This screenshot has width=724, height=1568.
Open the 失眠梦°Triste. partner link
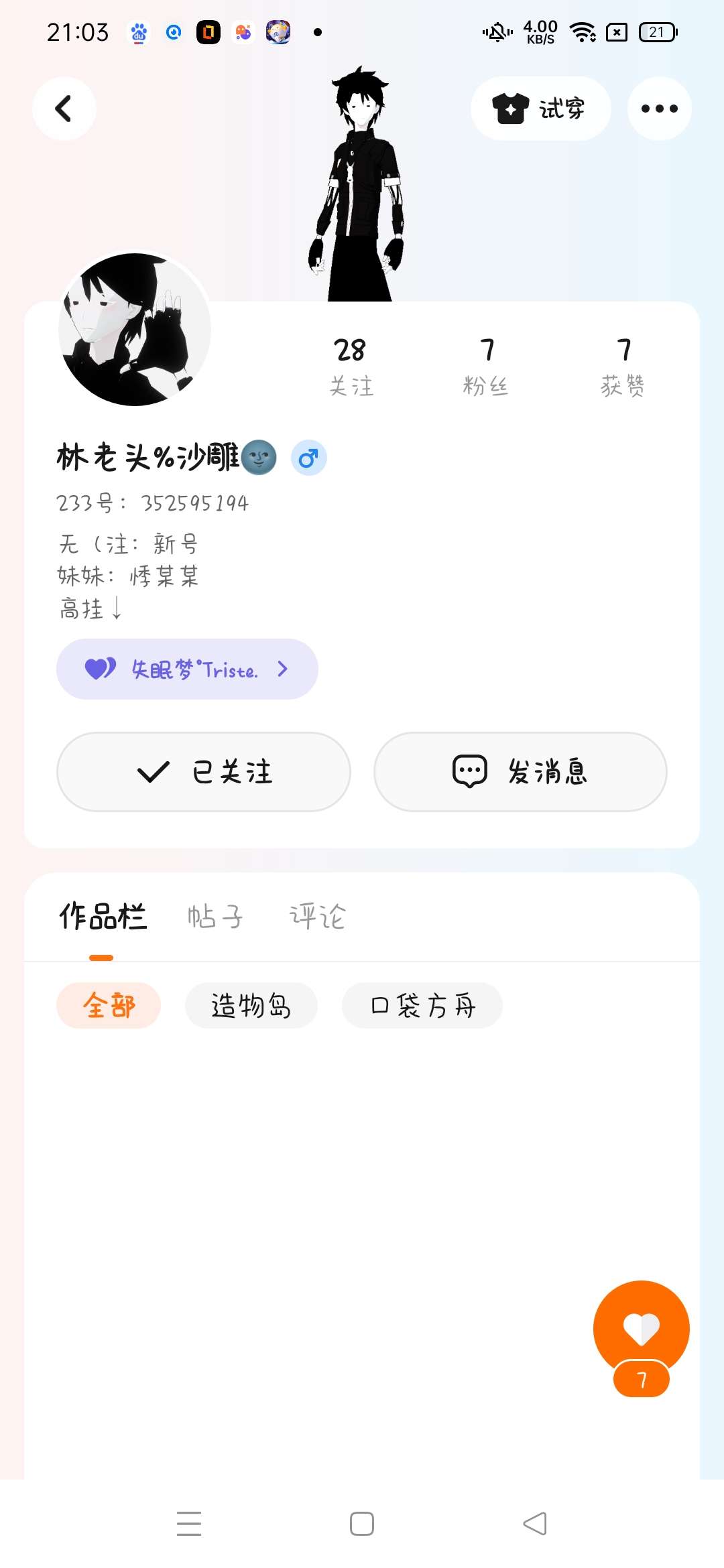tap(187, 669)
